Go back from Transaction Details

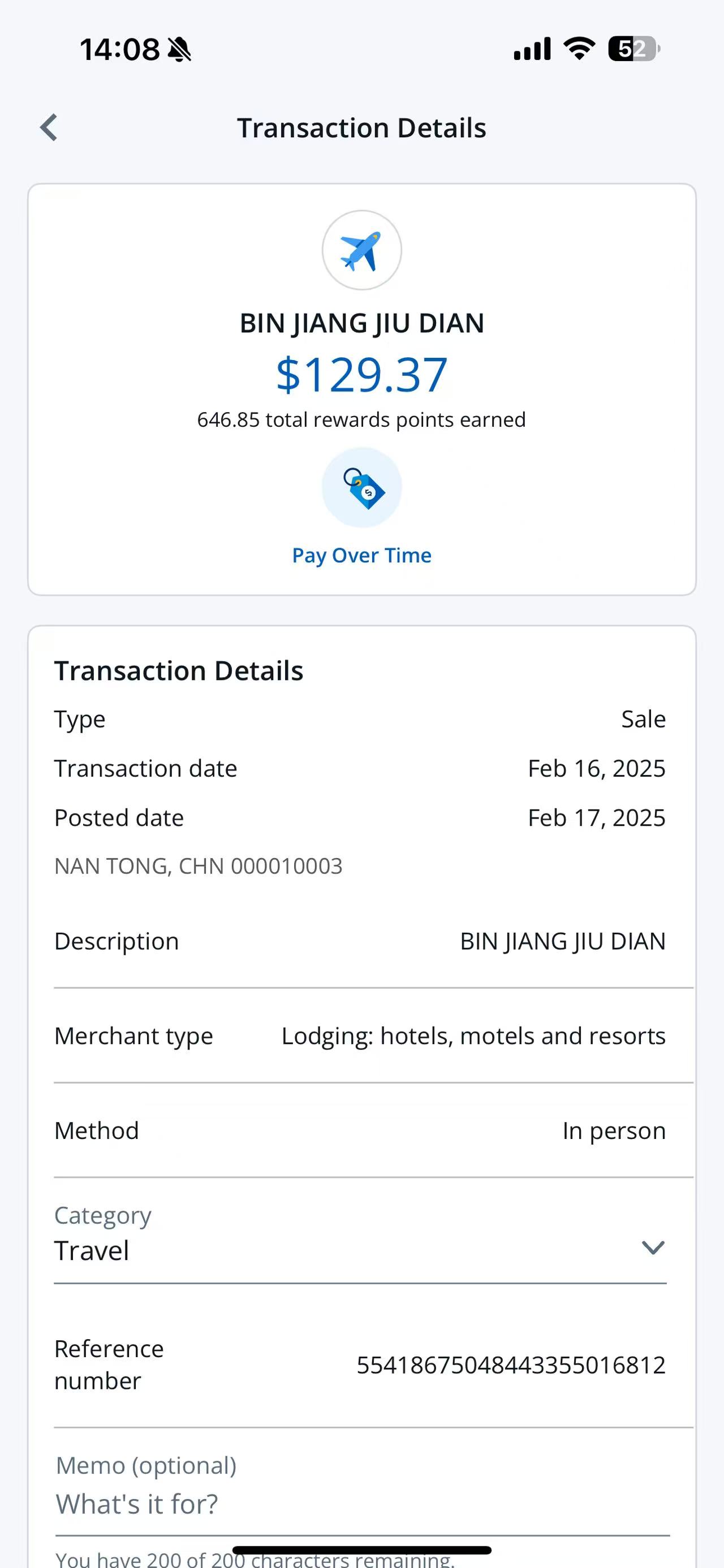pos(49,128)
